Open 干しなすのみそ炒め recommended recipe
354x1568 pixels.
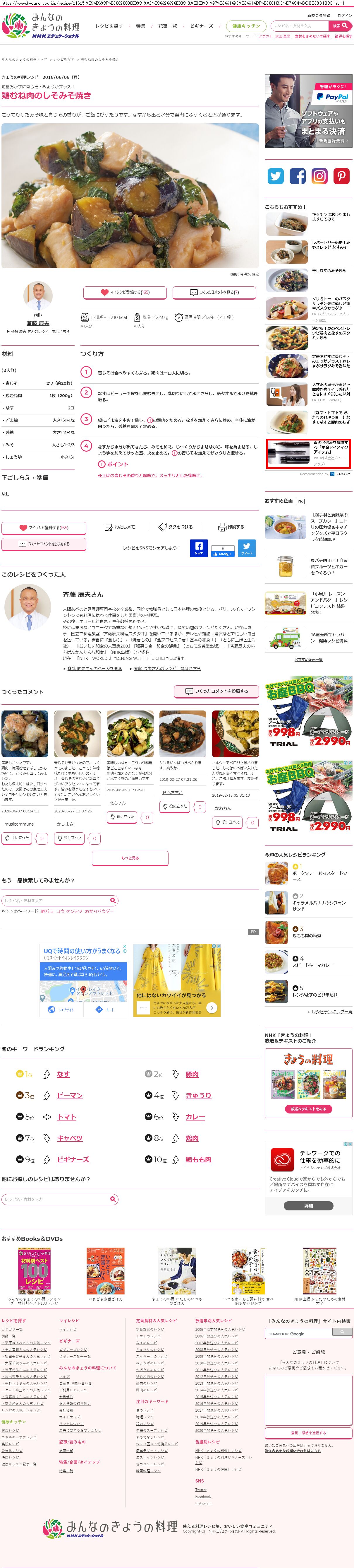[329, 270]
